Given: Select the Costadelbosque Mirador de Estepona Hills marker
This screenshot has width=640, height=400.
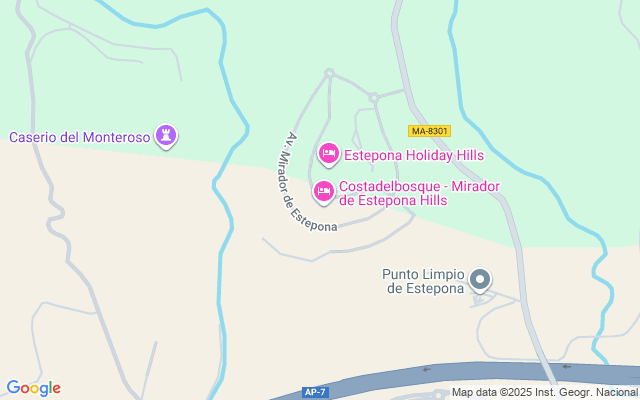Looking at the screenshot, I should click(x=324, y=190).
